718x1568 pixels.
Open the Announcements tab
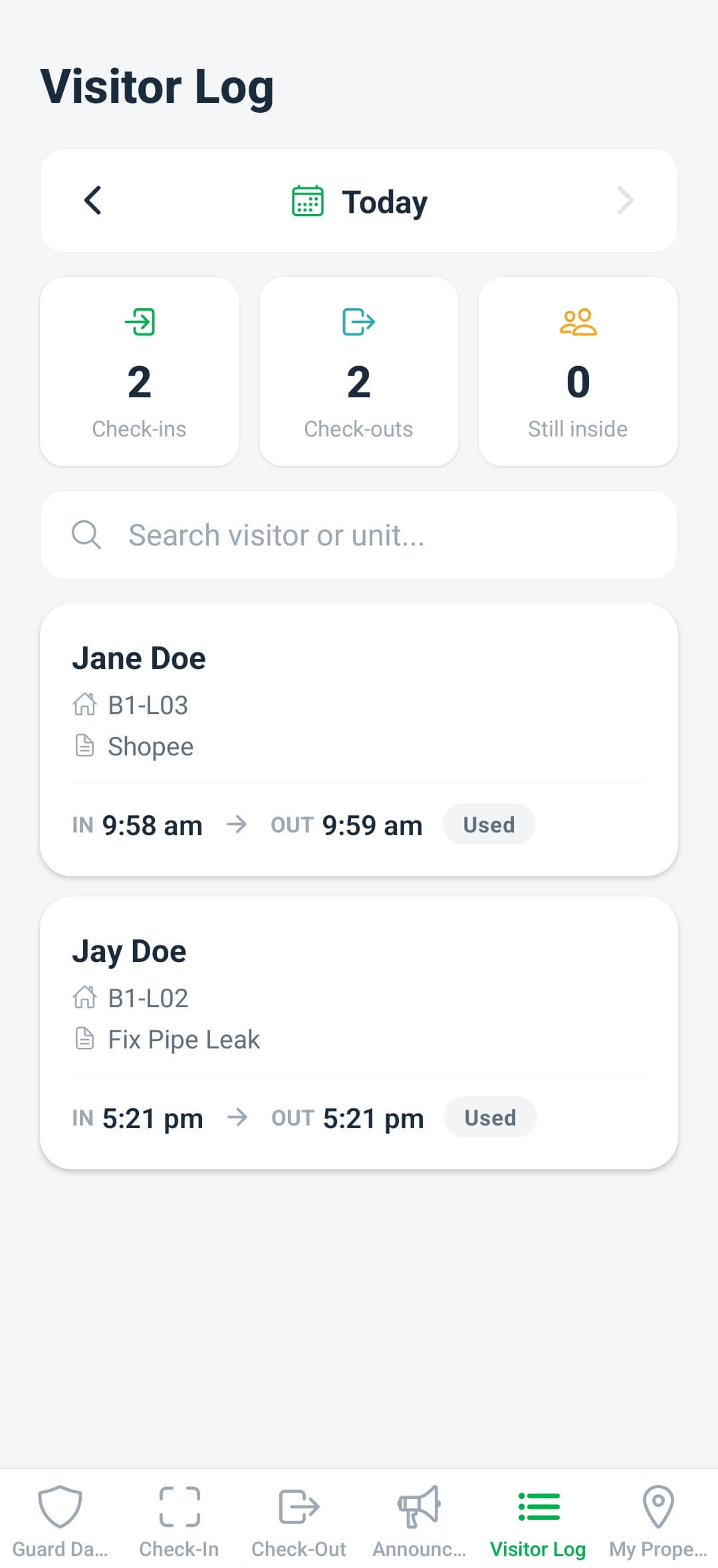coord(419,1521)
